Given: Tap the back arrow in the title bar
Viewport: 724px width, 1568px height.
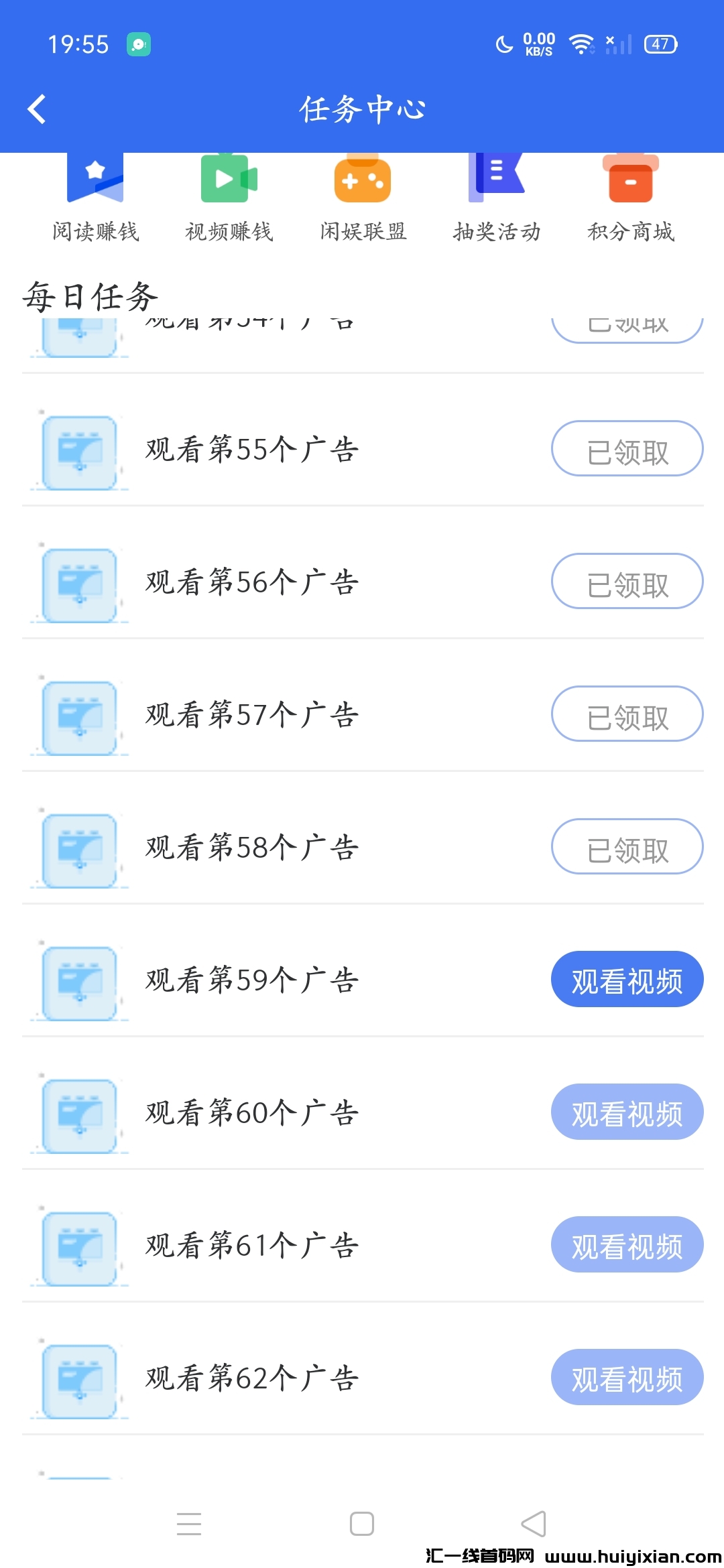Looking at the screenshot, I should [x=37, y=109].
